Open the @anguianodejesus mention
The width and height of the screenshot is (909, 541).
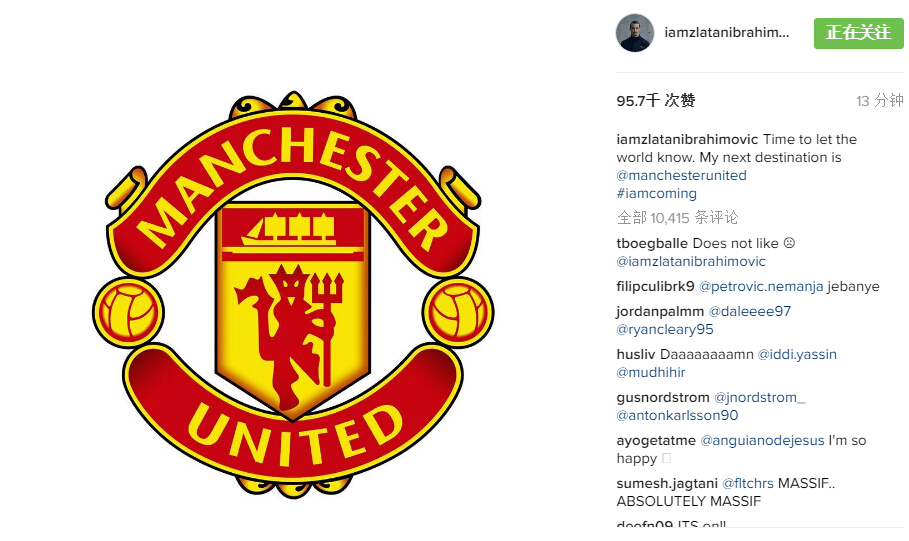[x=761, y=441]
